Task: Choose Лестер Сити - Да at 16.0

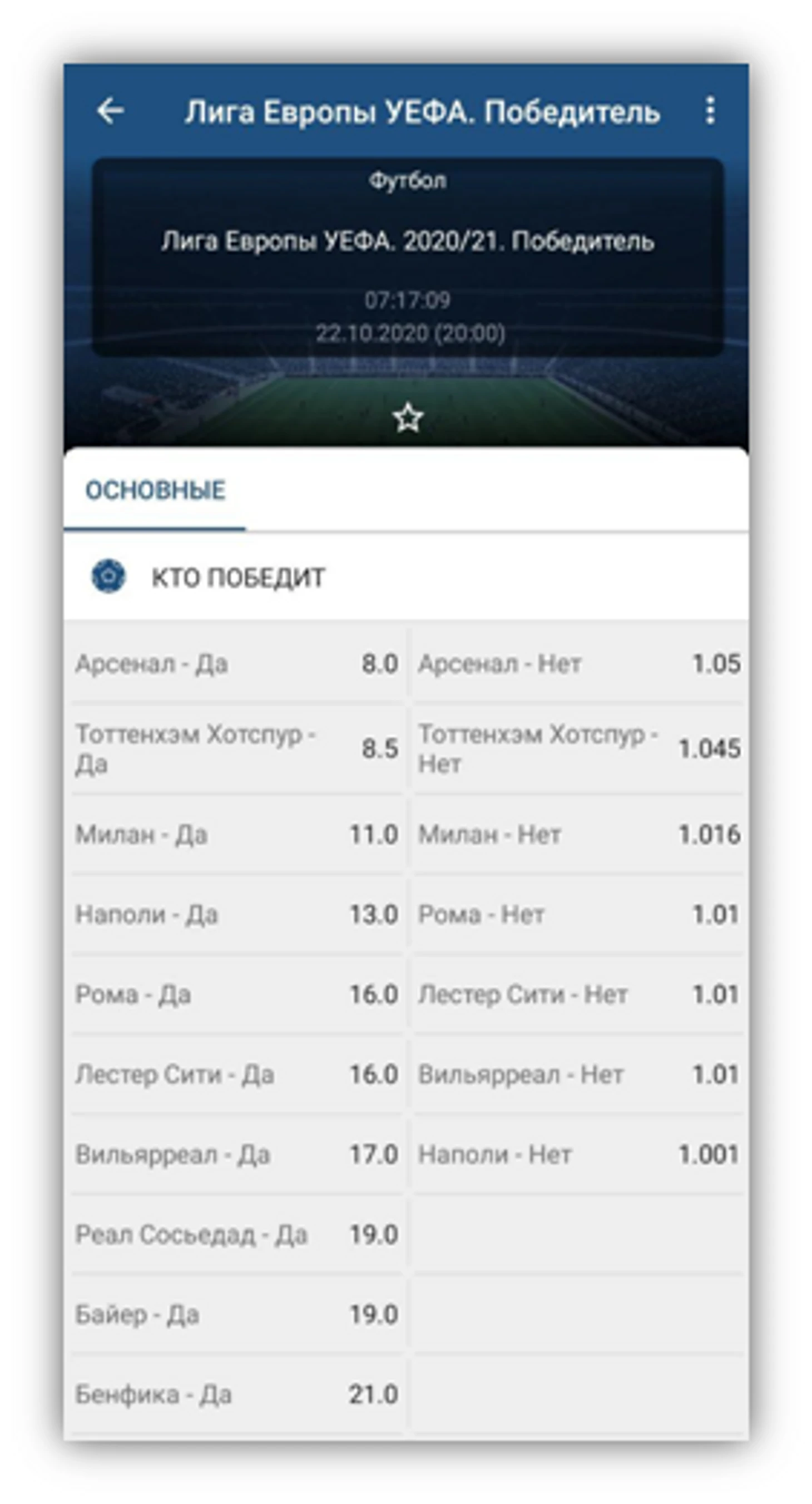Action: [237, 1074]
